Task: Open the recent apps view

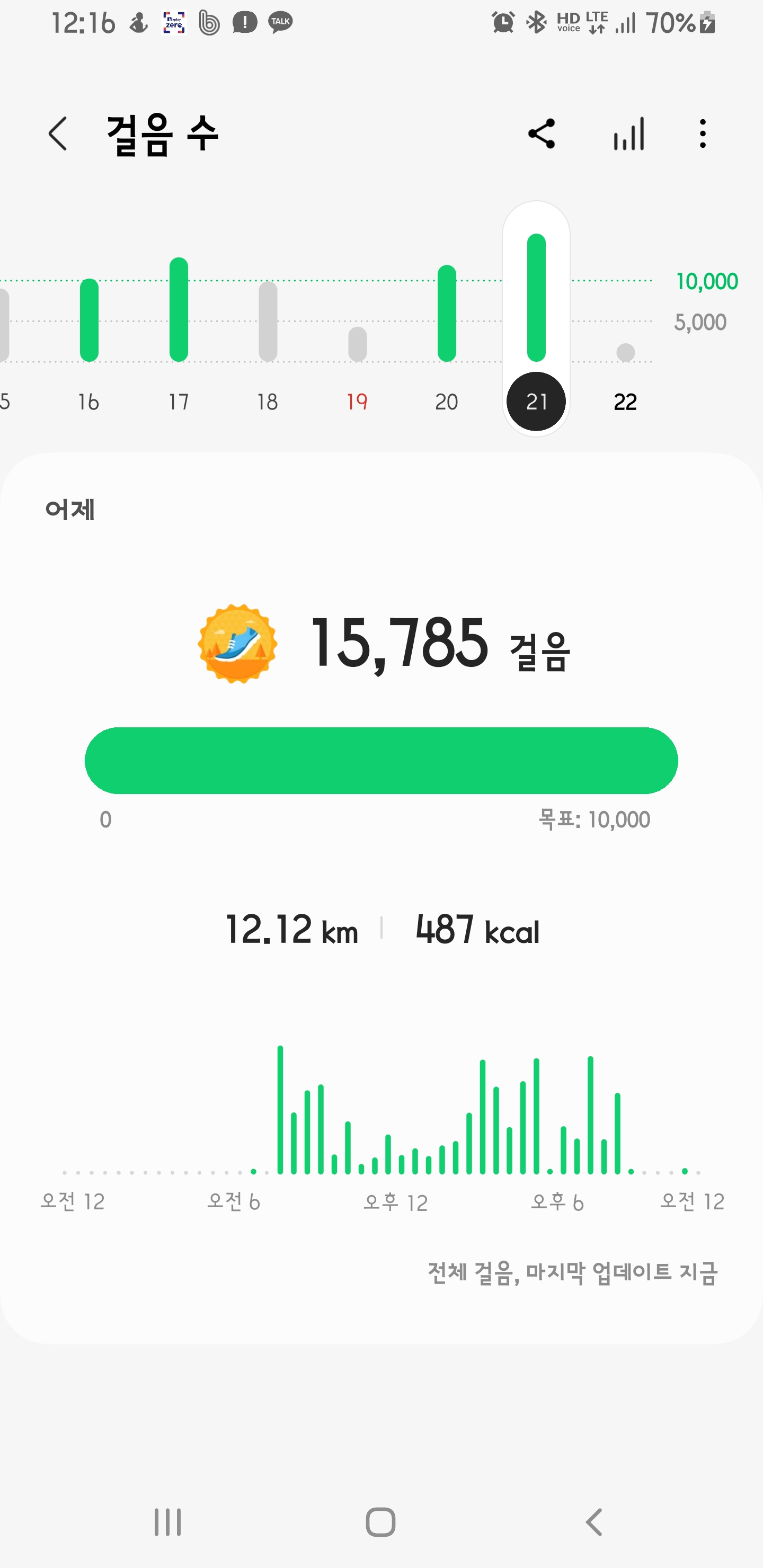Action: pos(167,1522)
